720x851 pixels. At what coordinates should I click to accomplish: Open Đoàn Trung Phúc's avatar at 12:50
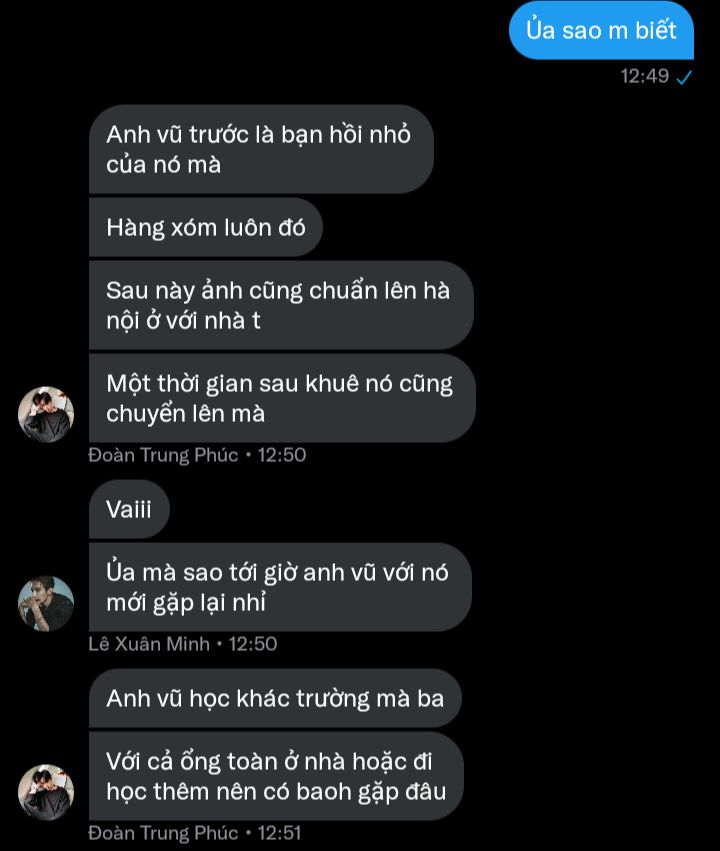tap(46, 414)
